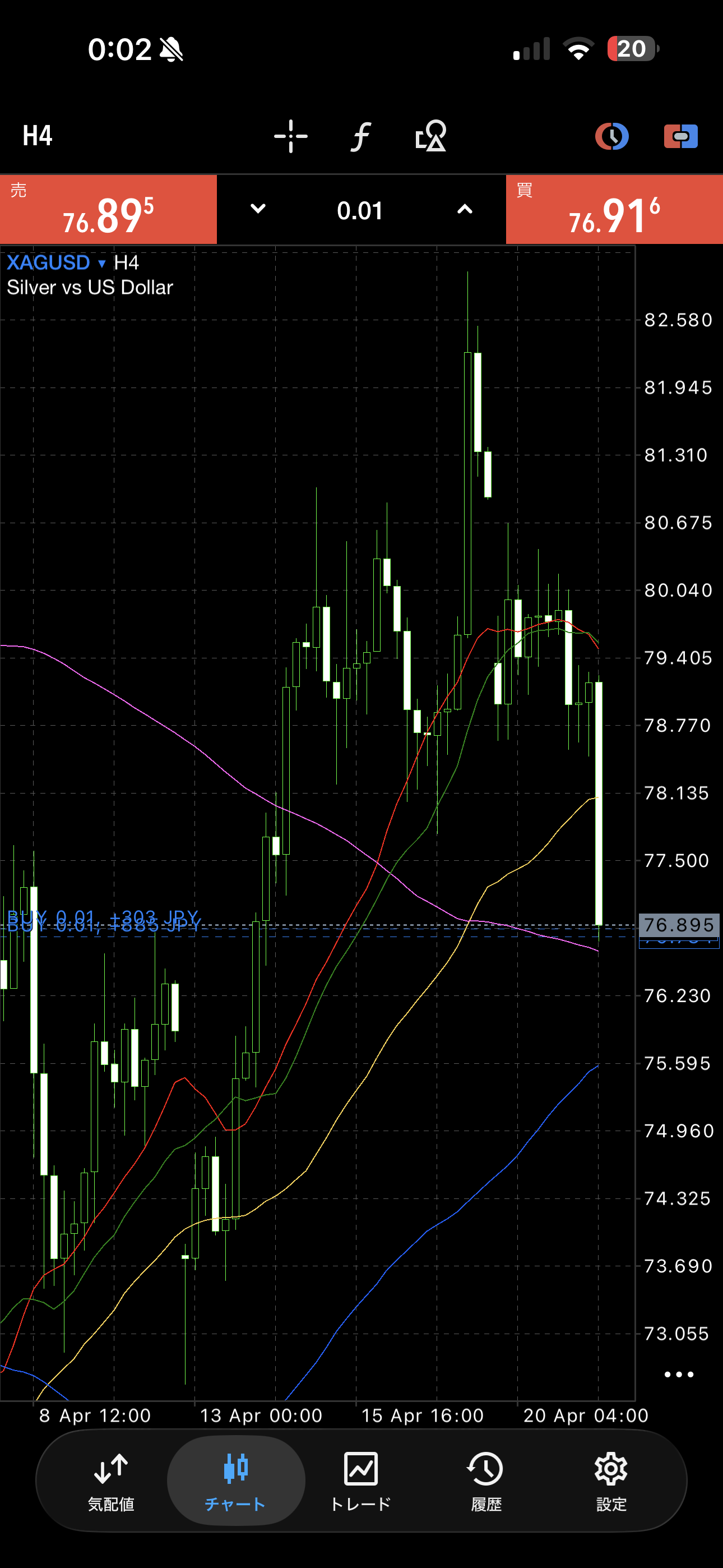Image resolution: width=723 pixels, height=1568 pixels.
Task: Sell at 76.895
Action: click(108, 210)
